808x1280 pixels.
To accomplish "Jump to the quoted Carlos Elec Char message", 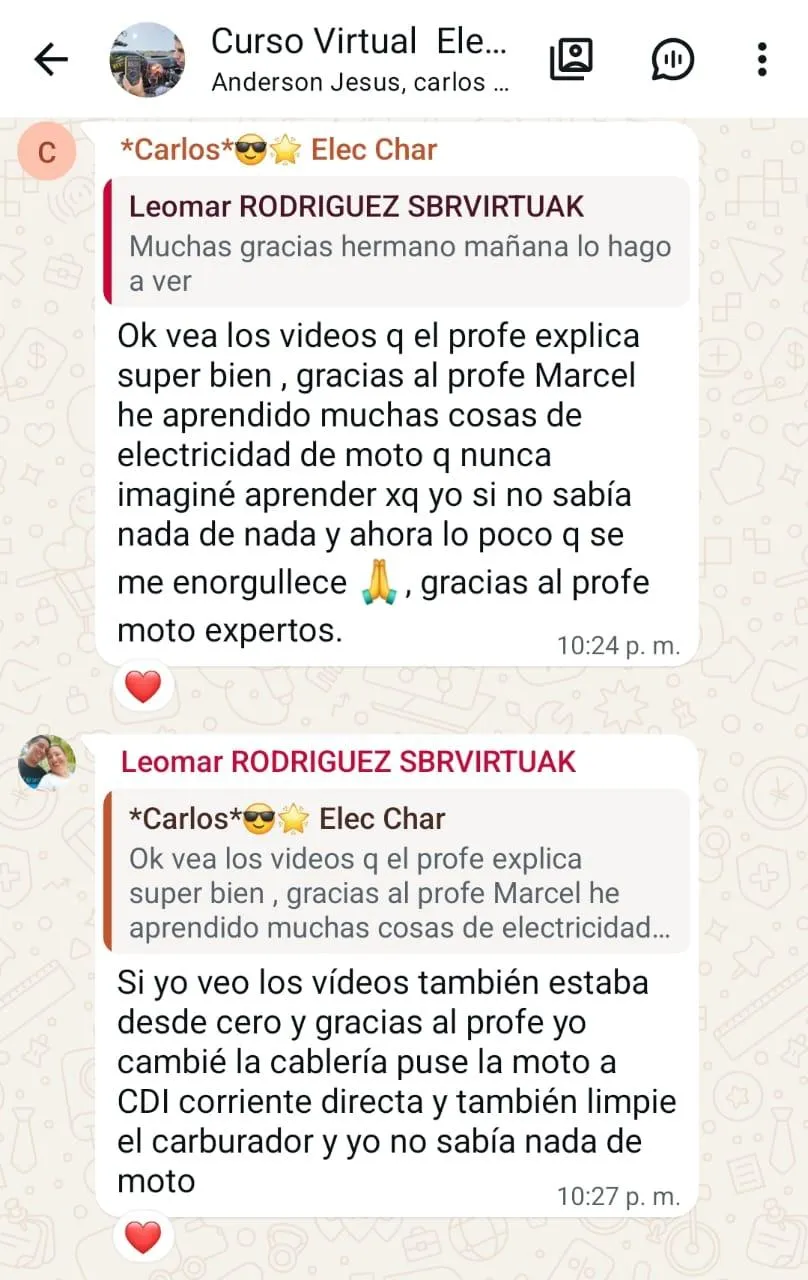I will click(398, 872).
